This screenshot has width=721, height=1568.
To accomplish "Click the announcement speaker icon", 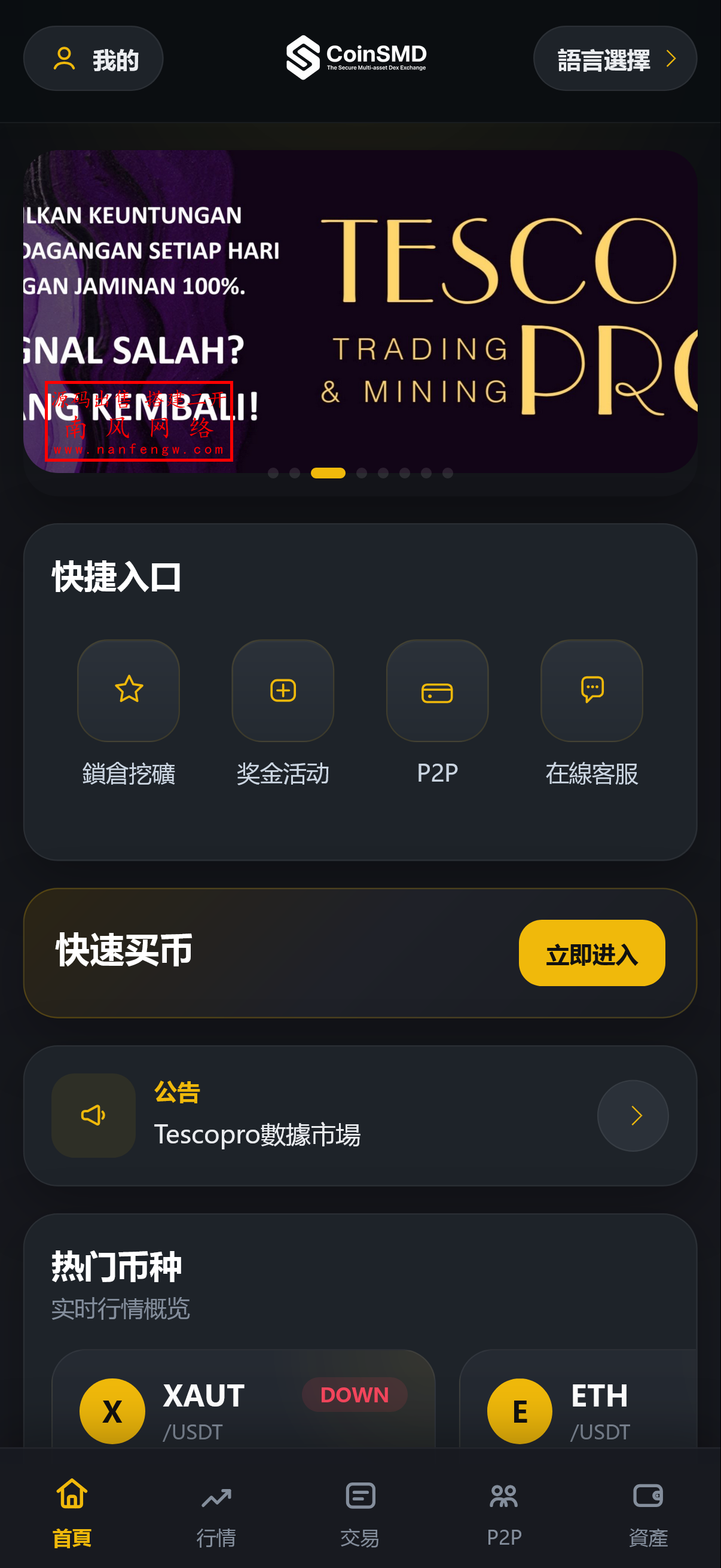I will (x=93, y=1116).
